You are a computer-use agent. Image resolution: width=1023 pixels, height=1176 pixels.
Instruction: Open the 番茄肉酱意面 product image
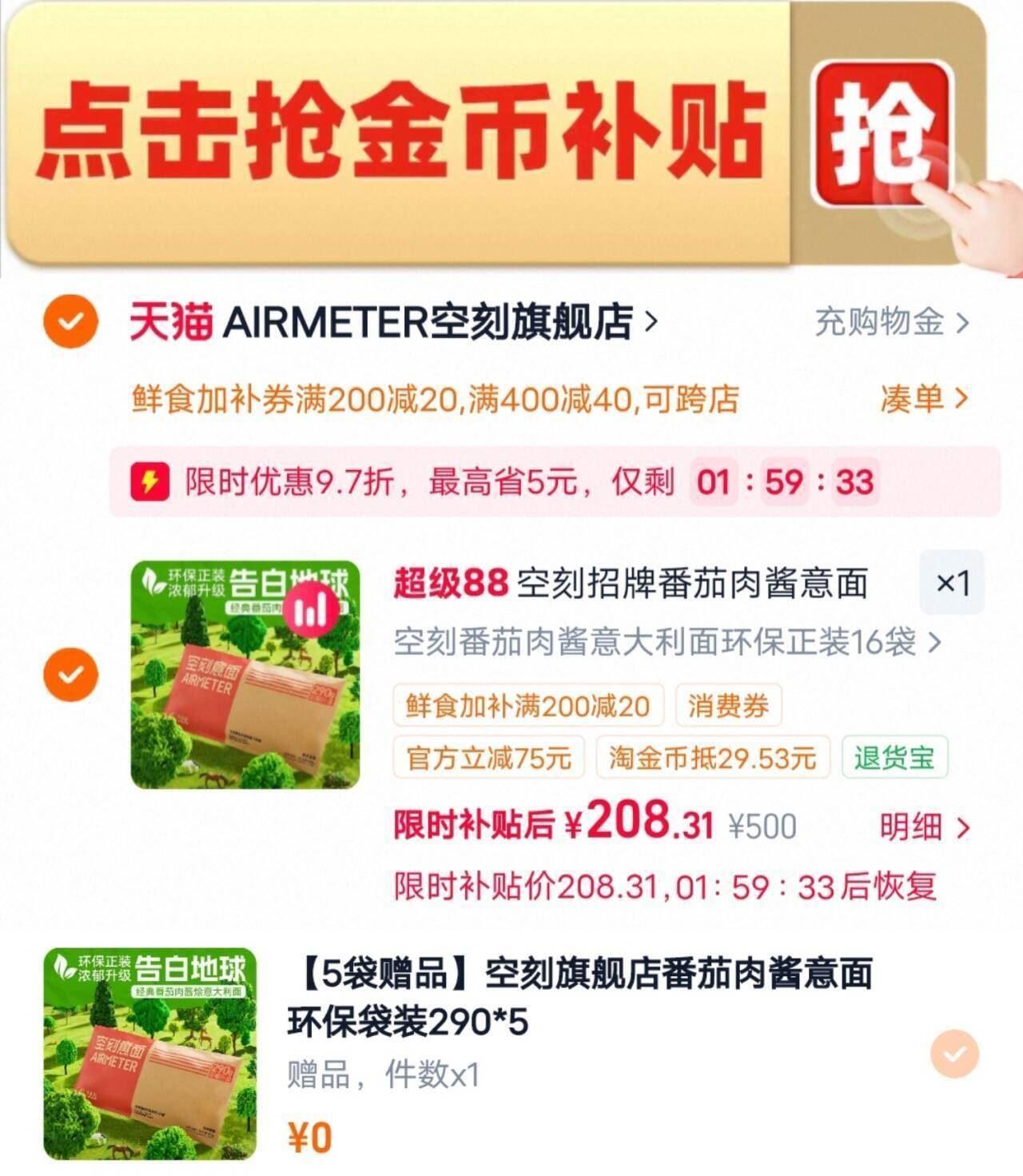(245, 675)
